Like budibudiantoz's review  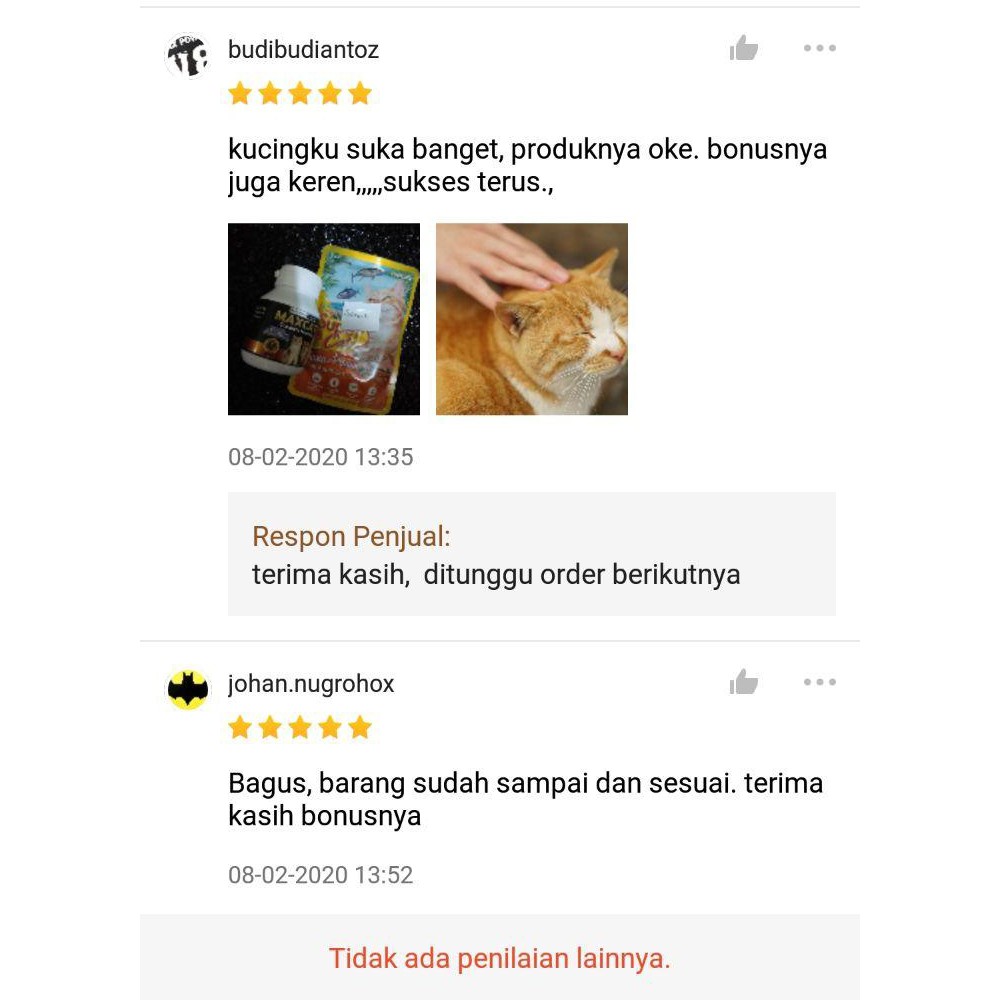(744, 48)
